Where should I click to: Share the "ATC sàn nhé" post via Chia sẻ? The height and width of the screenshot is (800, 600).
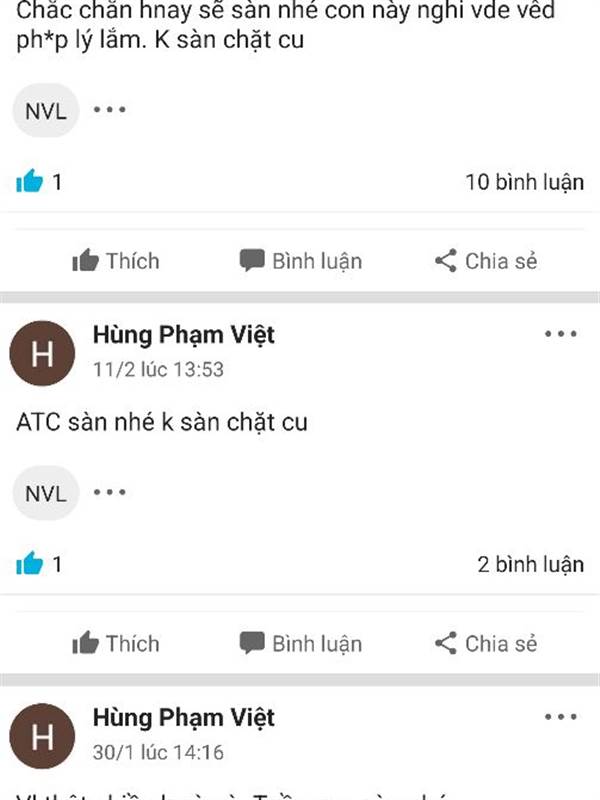(x=486, y=643)
